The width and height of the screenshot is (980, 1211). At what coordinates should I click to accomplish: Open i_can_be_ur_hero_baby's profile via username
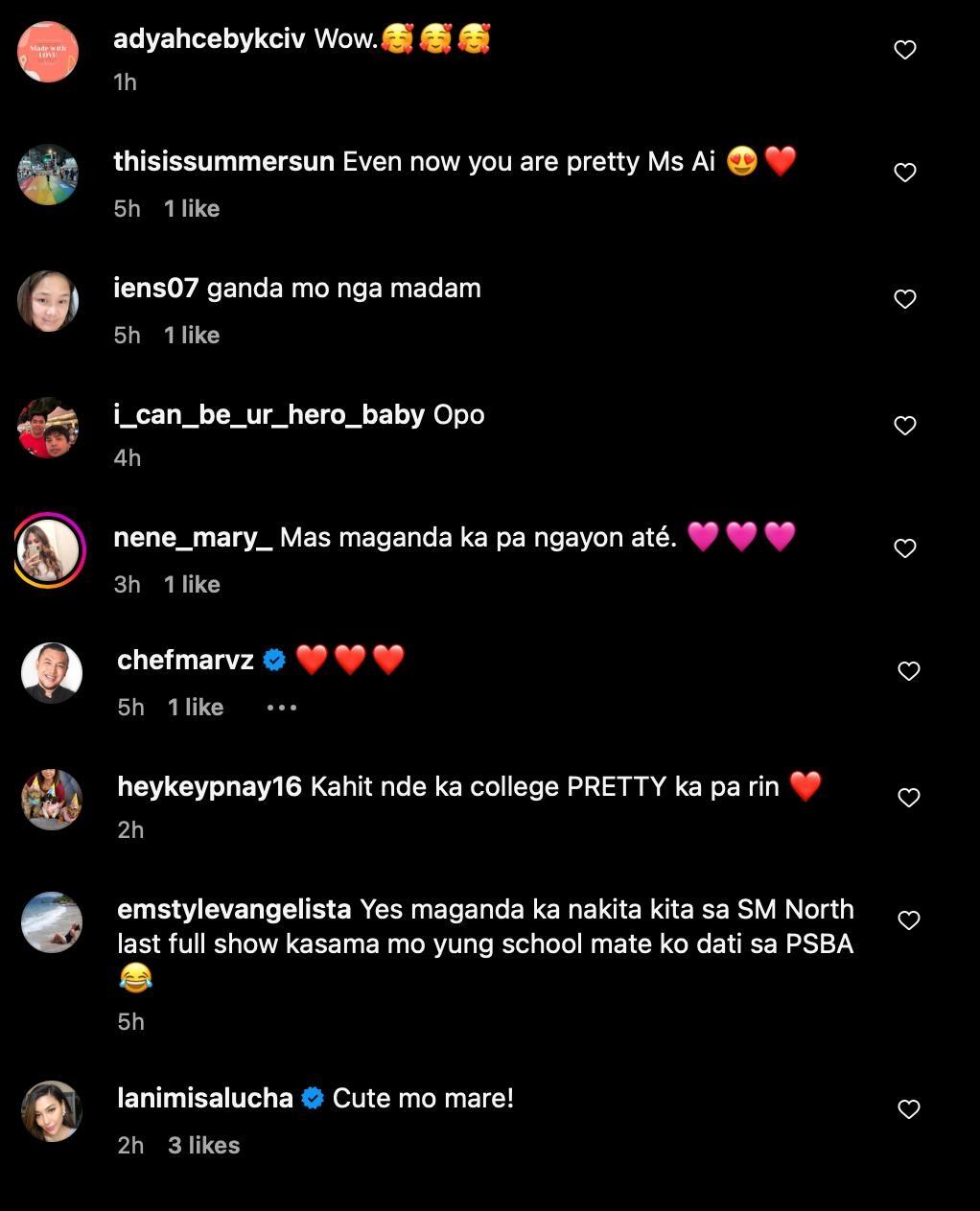pos(268,414)
